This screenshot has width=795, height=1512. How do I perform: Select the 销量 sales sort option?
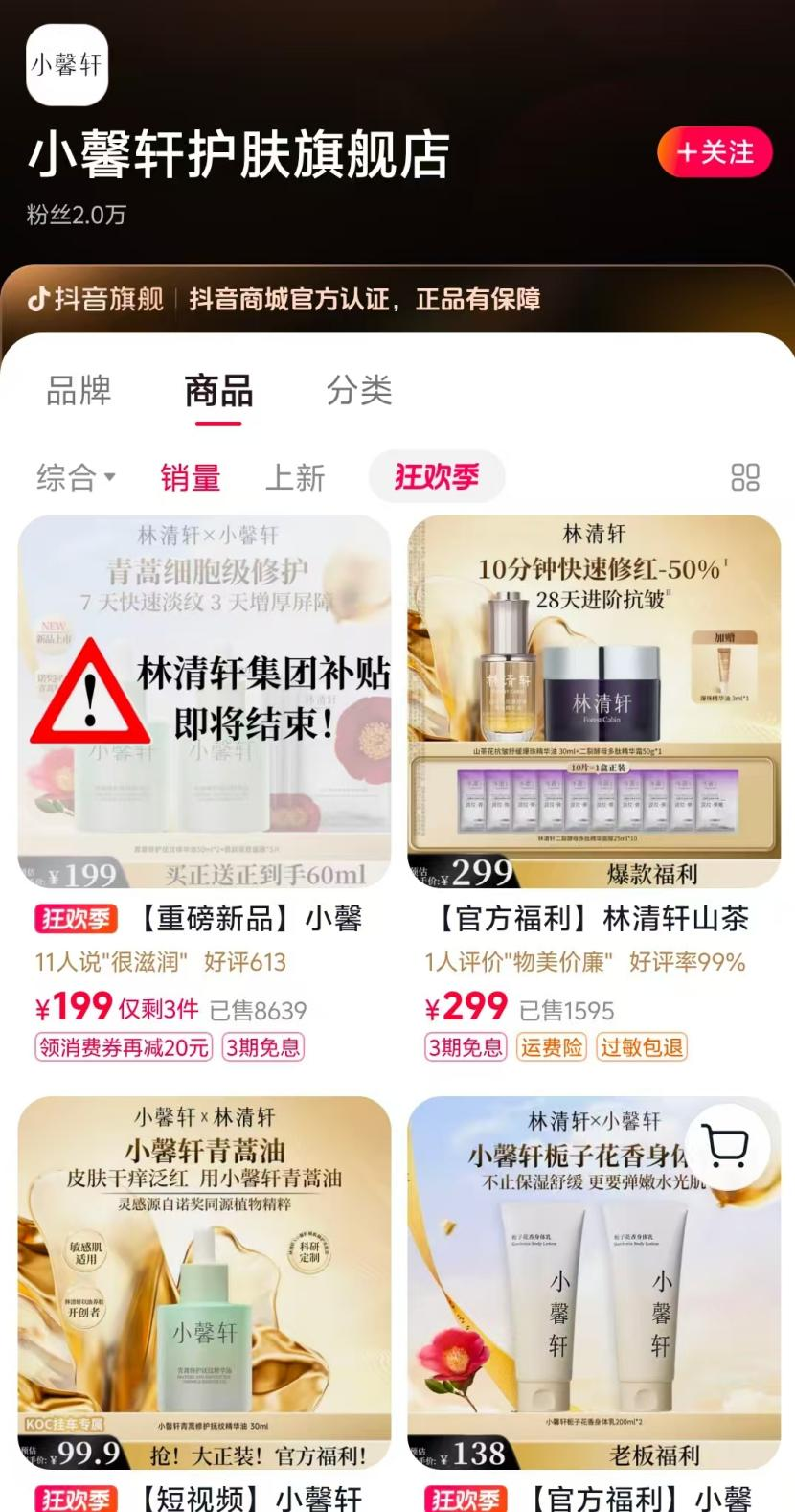[x=191, y=476]
